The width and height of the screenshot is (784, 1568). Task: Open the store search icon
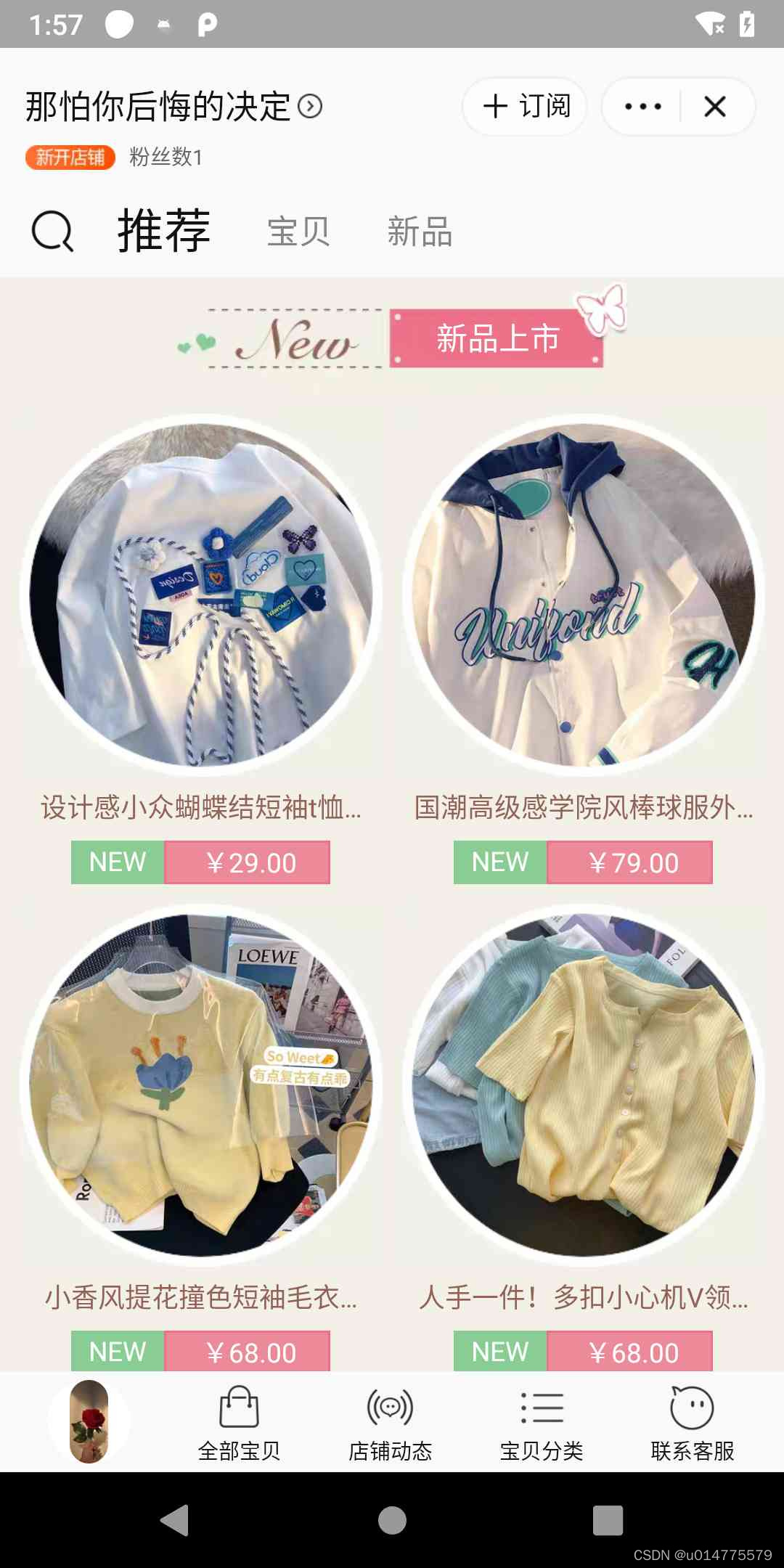coord(52,232)
